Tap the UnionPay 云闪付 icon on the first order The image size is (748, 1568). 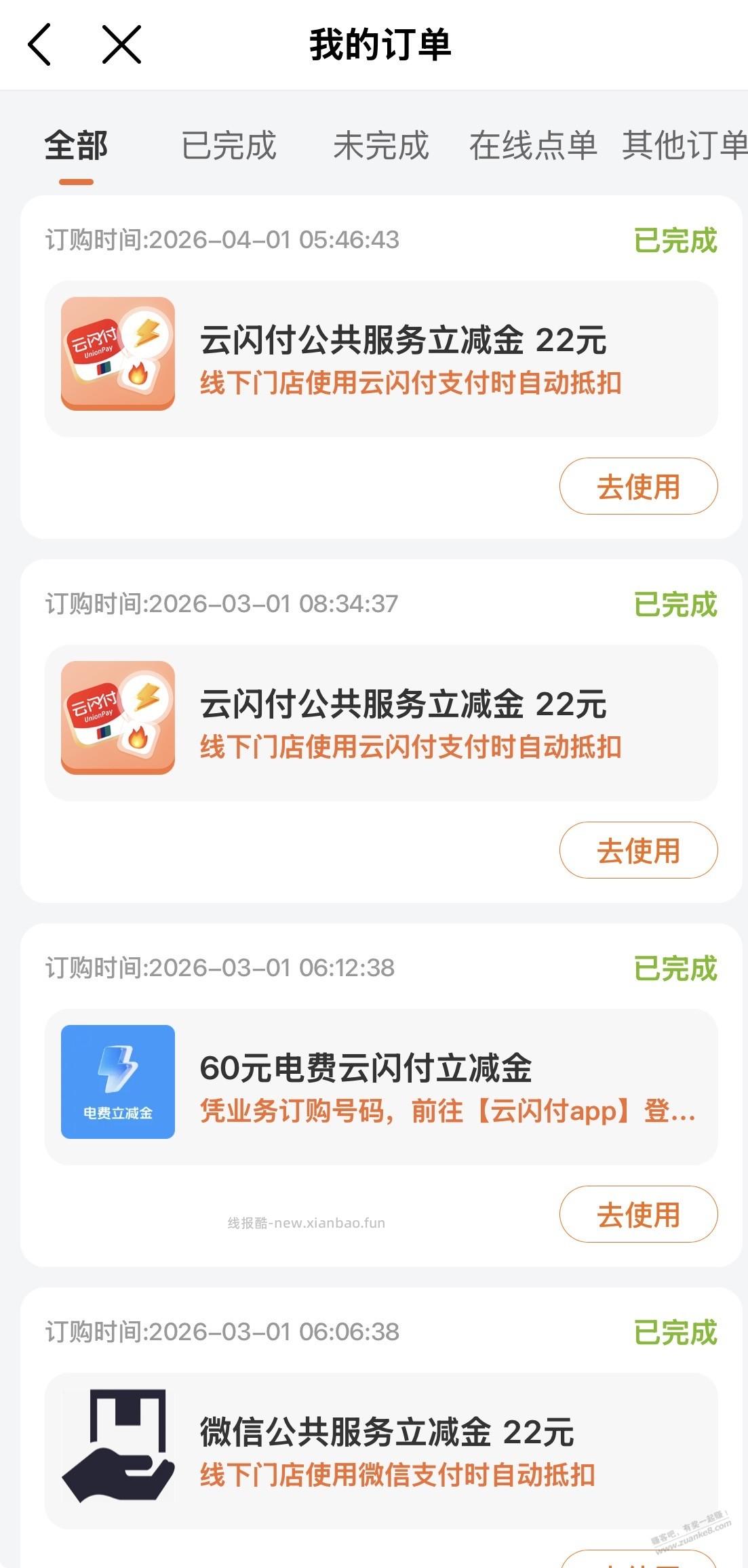pos(117,355)
